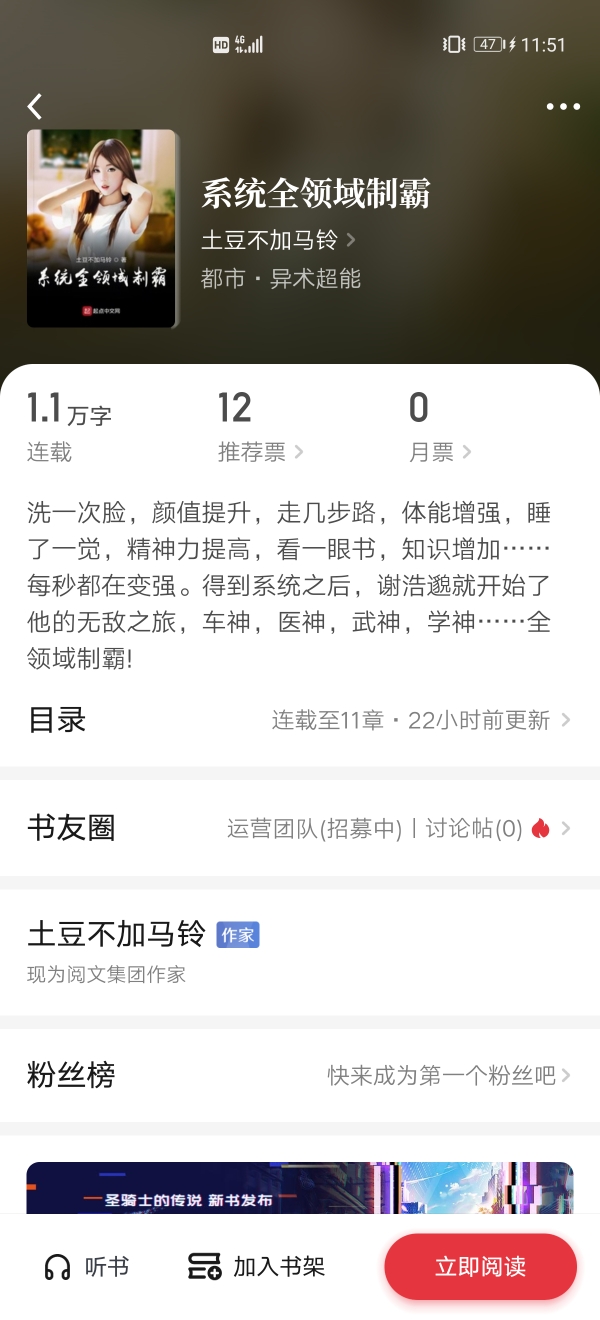Open the 土豆不加马铃 作家 author card
This screenshot has width=600, height=1320.
pos(300,950)
